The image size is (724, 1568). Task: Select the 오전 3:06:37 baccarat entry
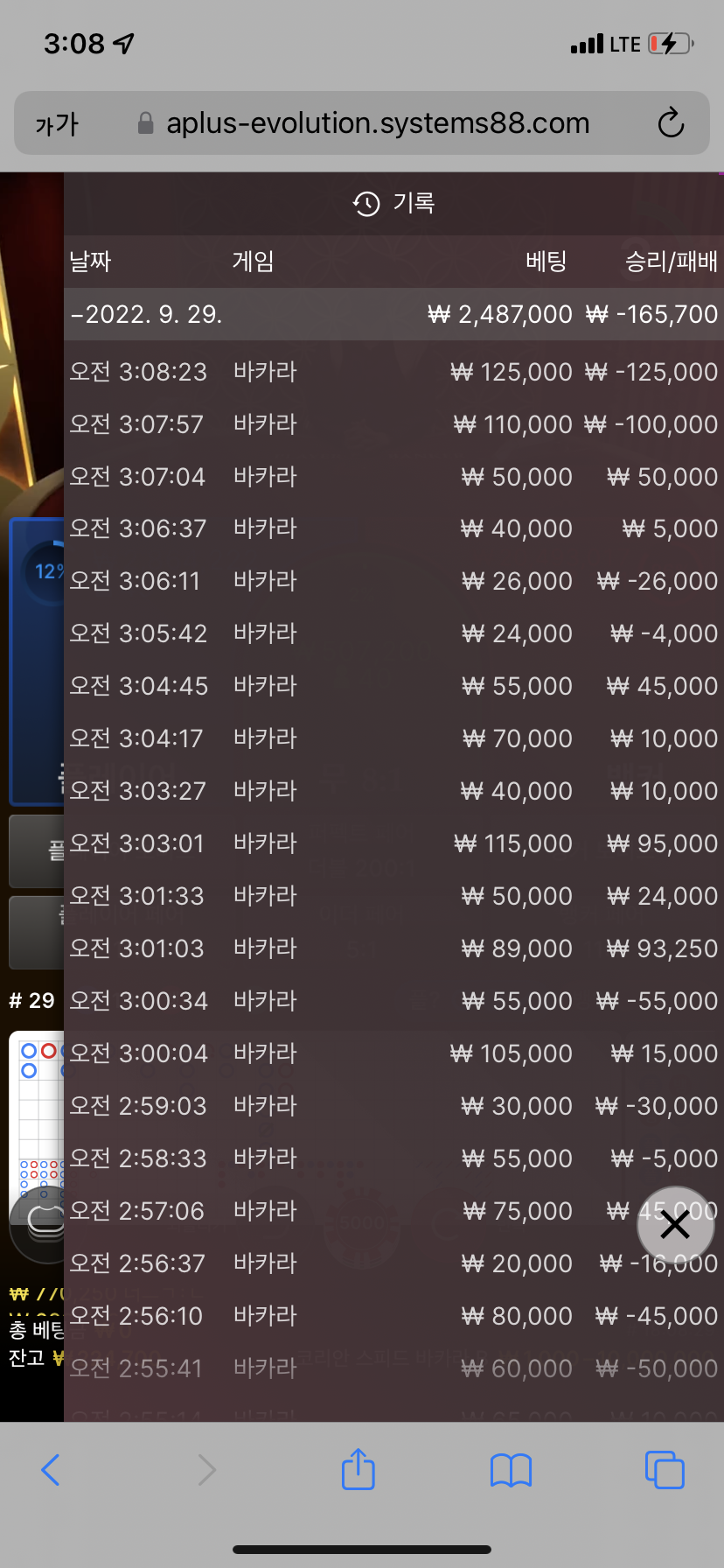(393, 528)
